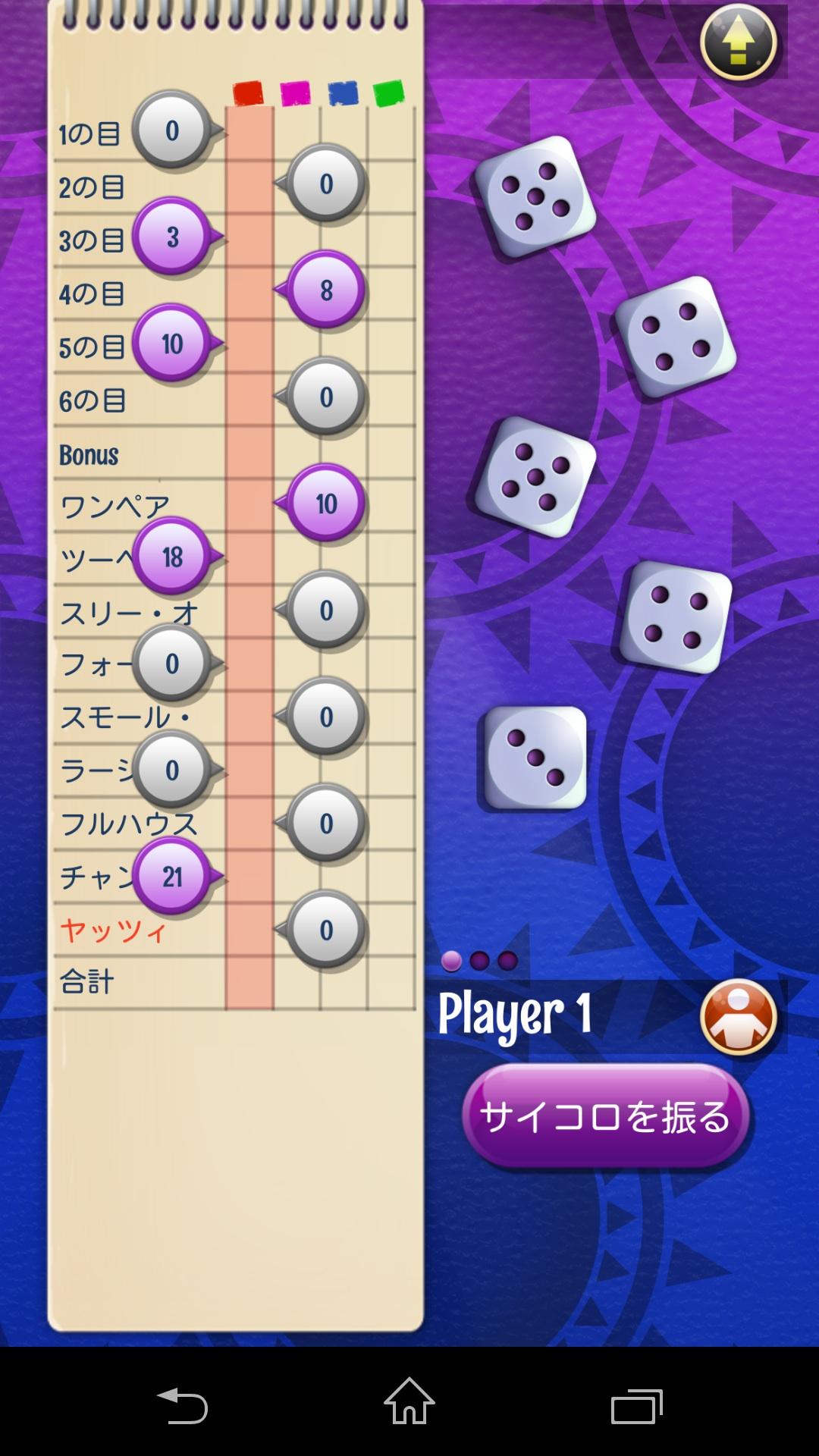Open the Player 1 profile icon

click(x=738, y=1017)
